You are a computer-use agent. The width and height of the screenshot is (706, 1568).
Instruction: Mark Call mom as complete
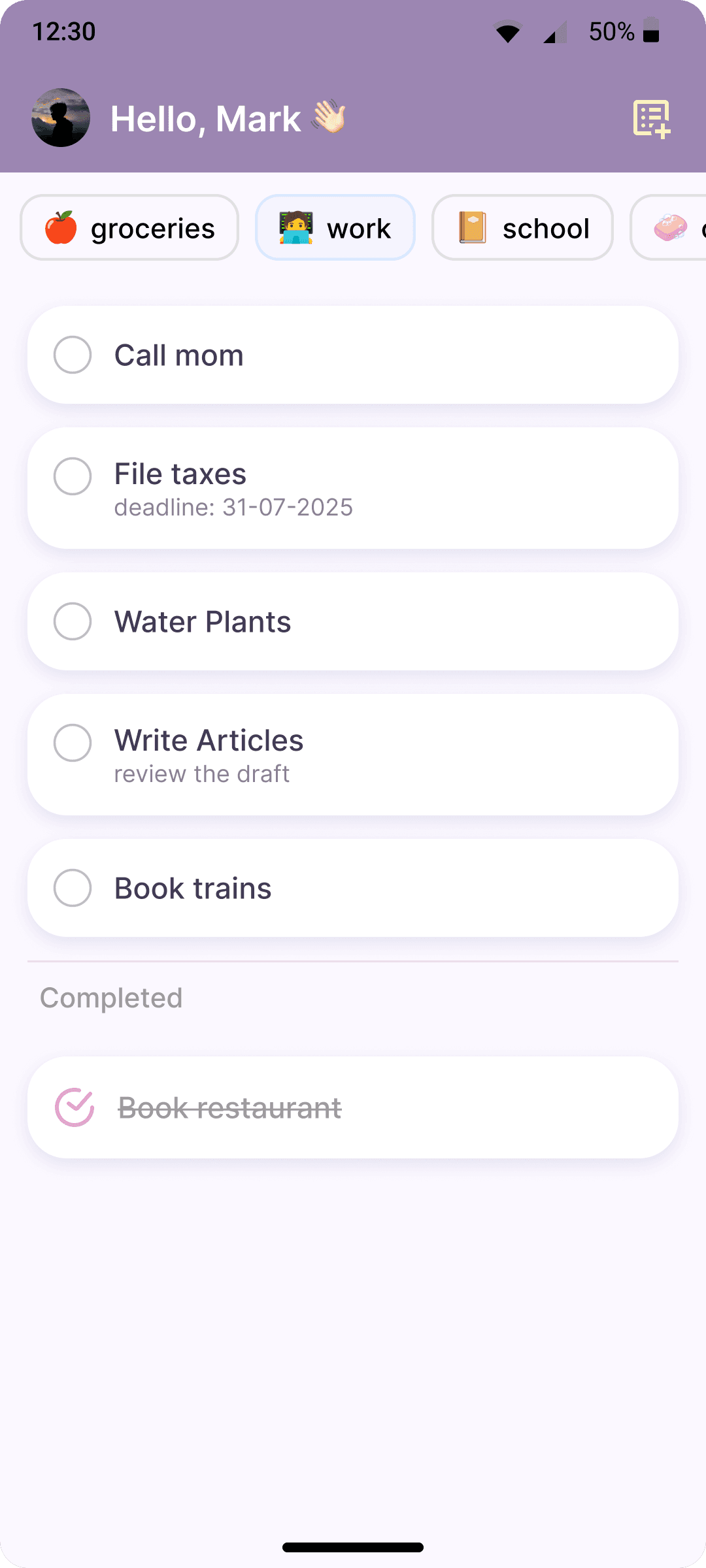pyautogui.click(x=72, y=355)
